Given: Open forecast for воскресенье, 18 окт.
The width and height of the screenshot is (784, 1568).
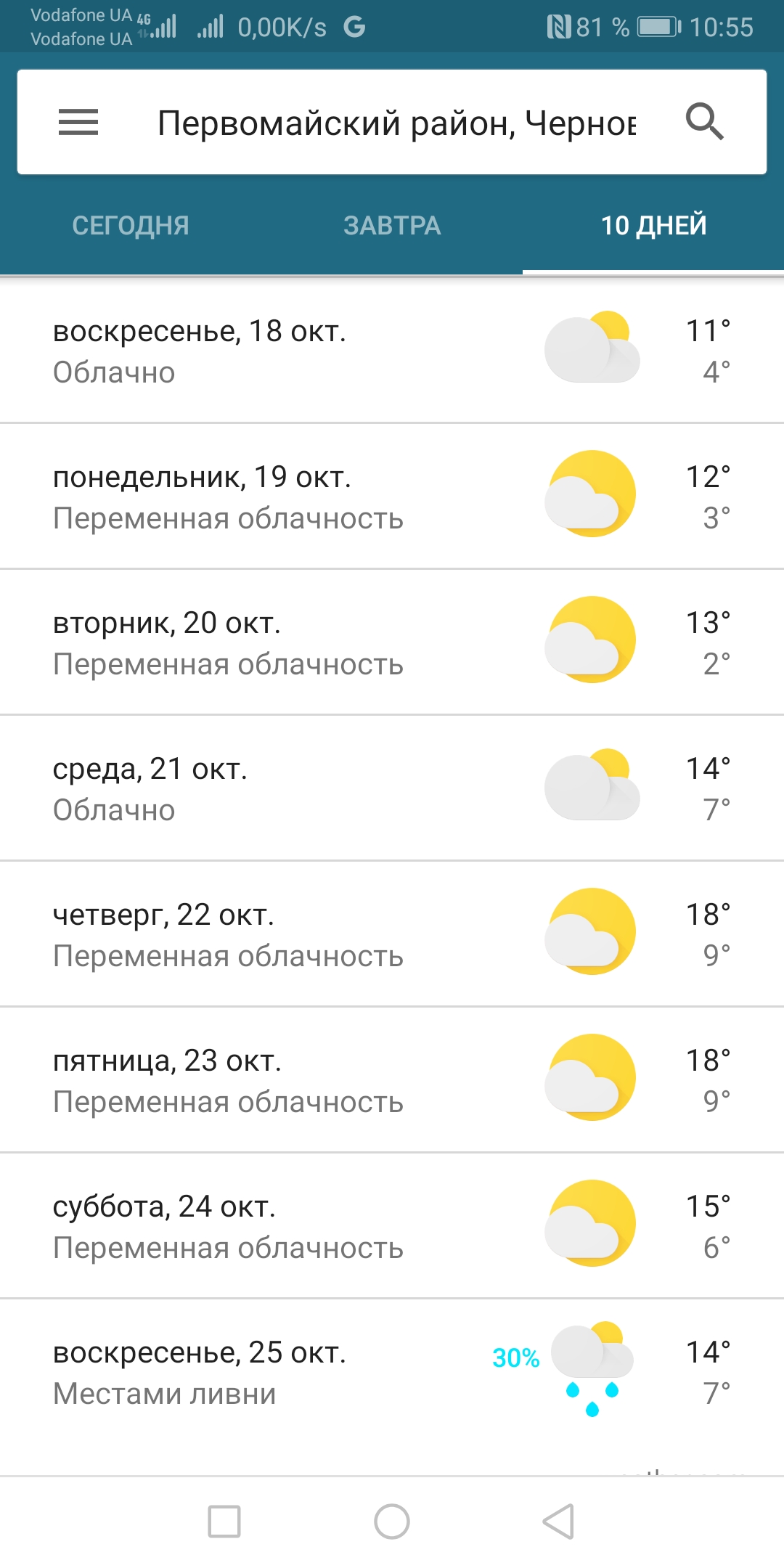Looking at the screenshot, I should pyautogui.click(x=392, y=351).
